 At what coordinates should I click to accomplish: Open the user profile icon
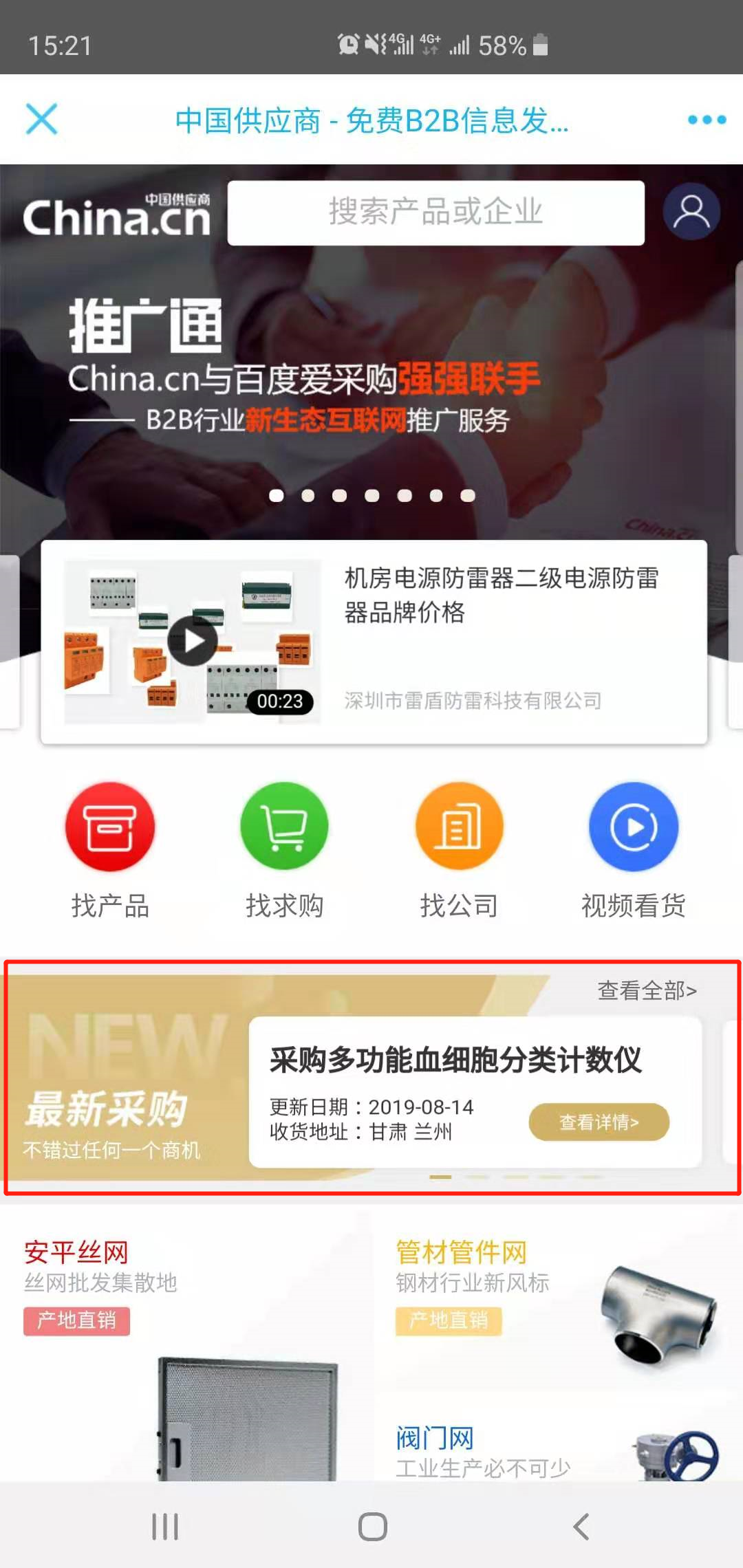[691, 213]
